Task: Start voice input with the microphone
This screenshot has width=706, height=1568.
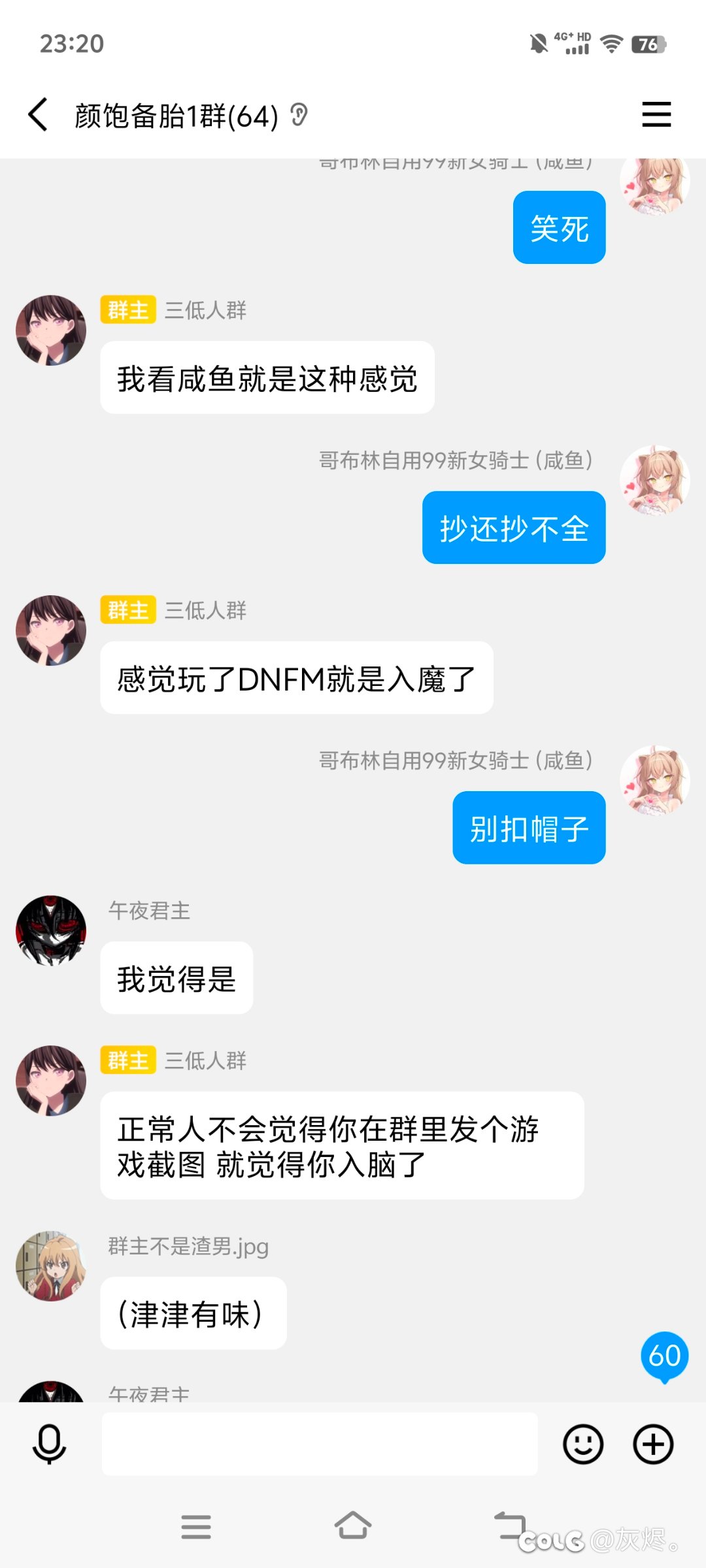Action: point(49,1444)
